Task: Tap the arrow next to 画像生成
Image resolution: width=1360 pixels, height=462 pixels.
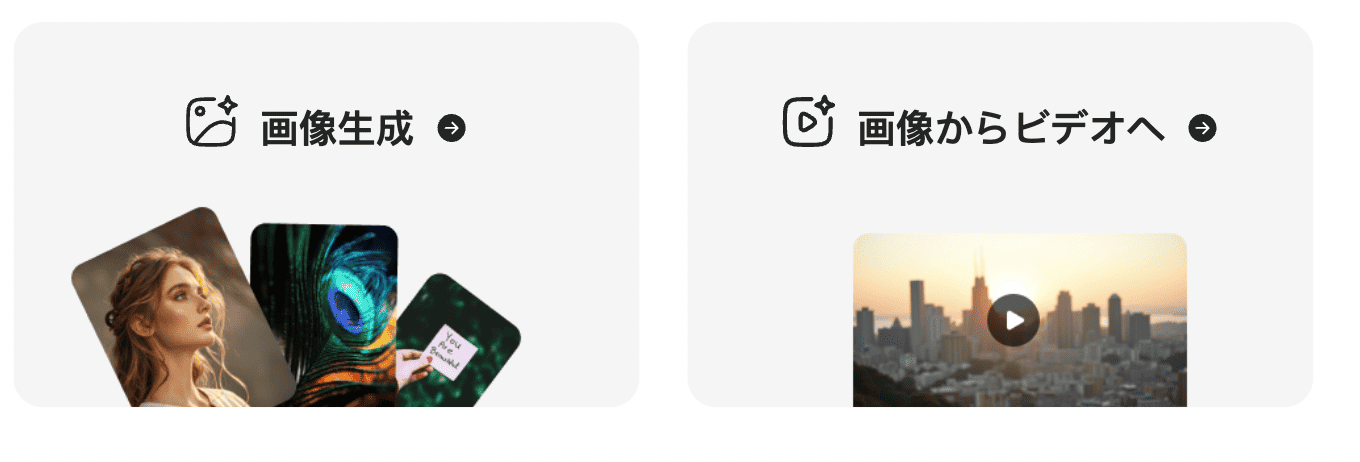Action: pos(452,129)
